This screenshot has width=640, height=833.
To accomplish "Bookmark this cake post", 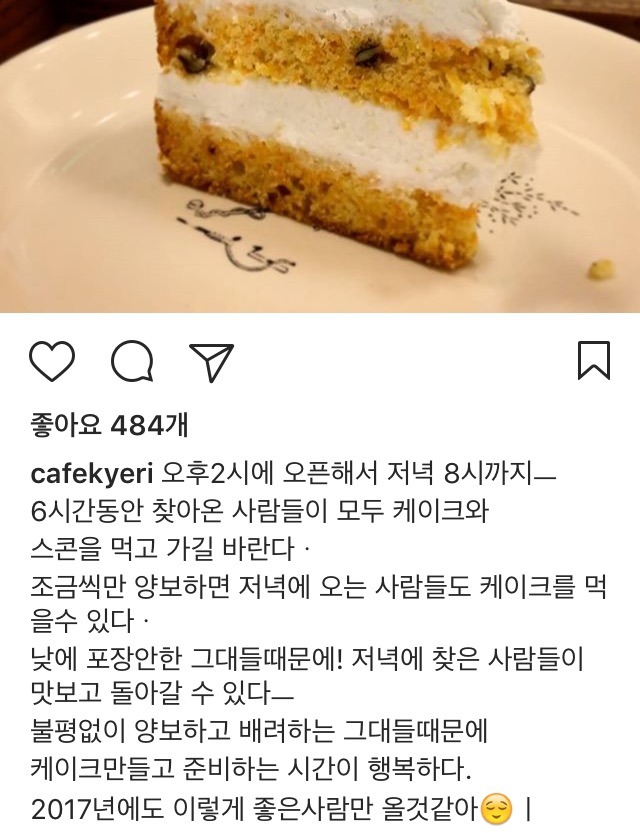I will point(594,361).
